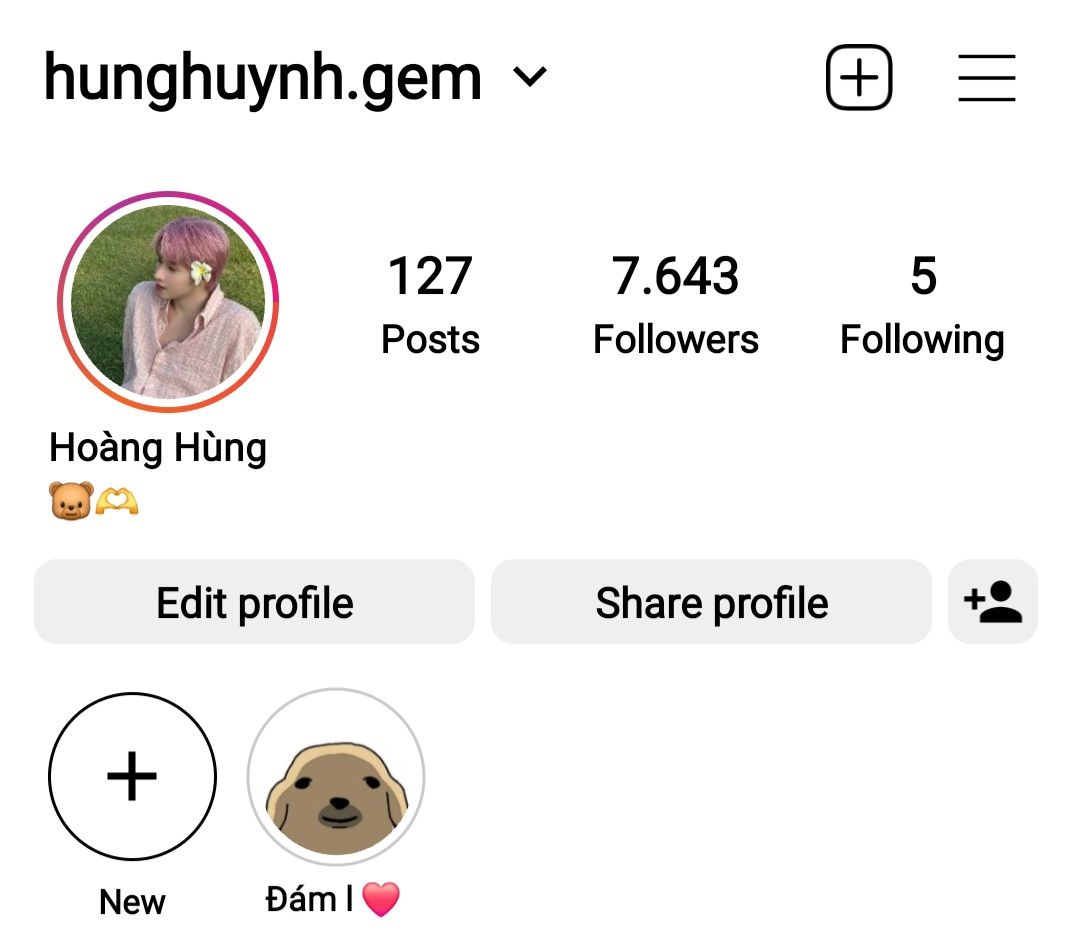The height and width of the screenshot is (937, 1080).
Task: Open the Posts count
Action: [430, 304]
